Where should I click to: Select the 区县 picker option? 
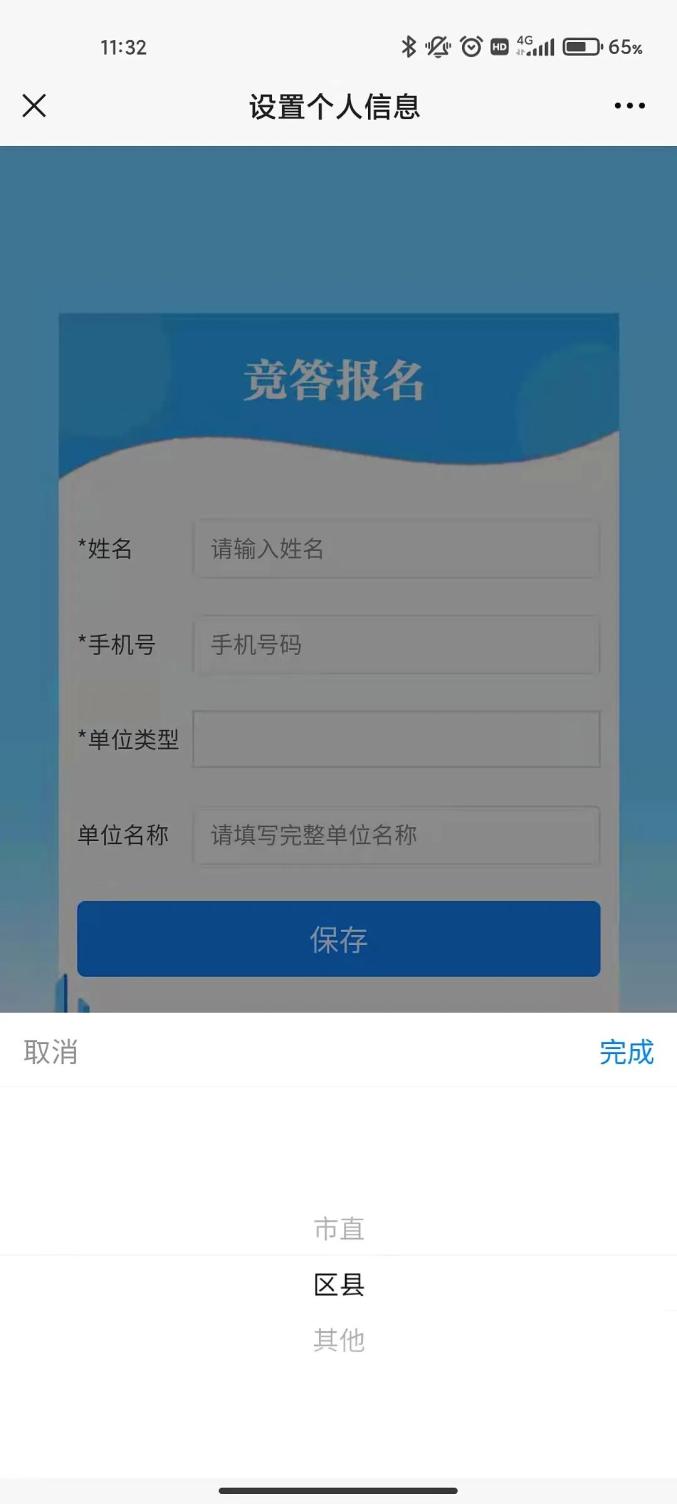pyautogui.click(x=339, y=1285)
